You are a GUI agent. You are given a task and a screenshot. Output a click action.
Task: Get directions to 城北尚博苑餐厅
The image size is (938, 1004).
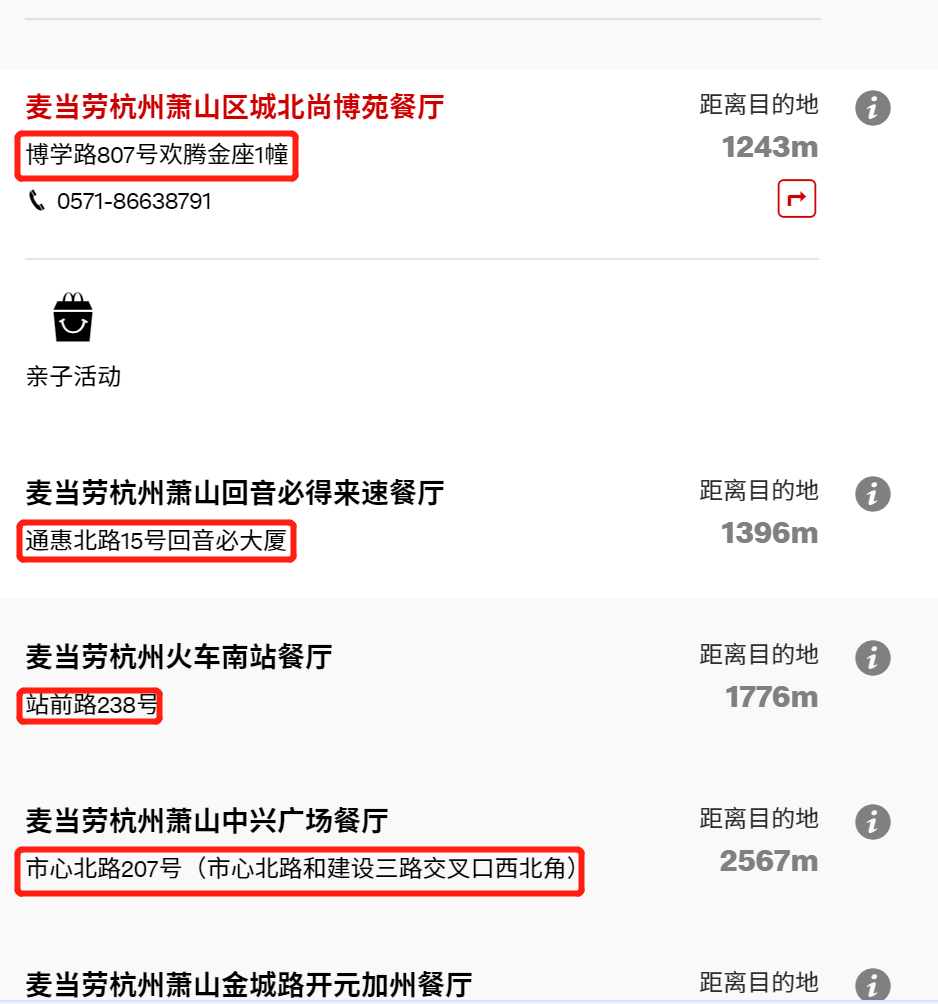(797, 199)
